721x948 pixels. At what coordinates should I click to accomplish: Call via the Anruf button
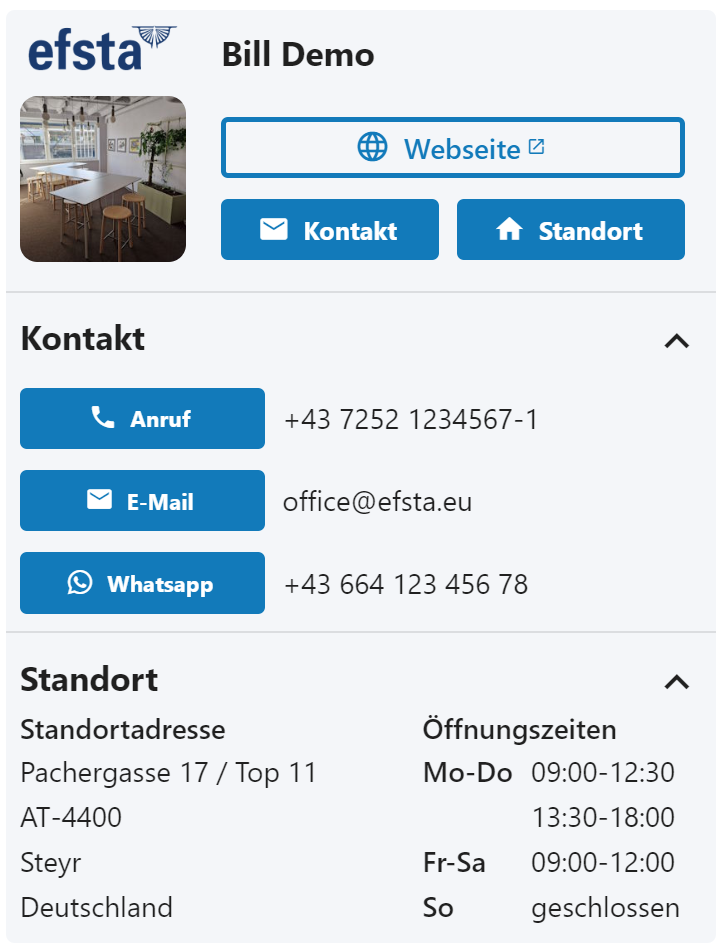tap(142, 418)
